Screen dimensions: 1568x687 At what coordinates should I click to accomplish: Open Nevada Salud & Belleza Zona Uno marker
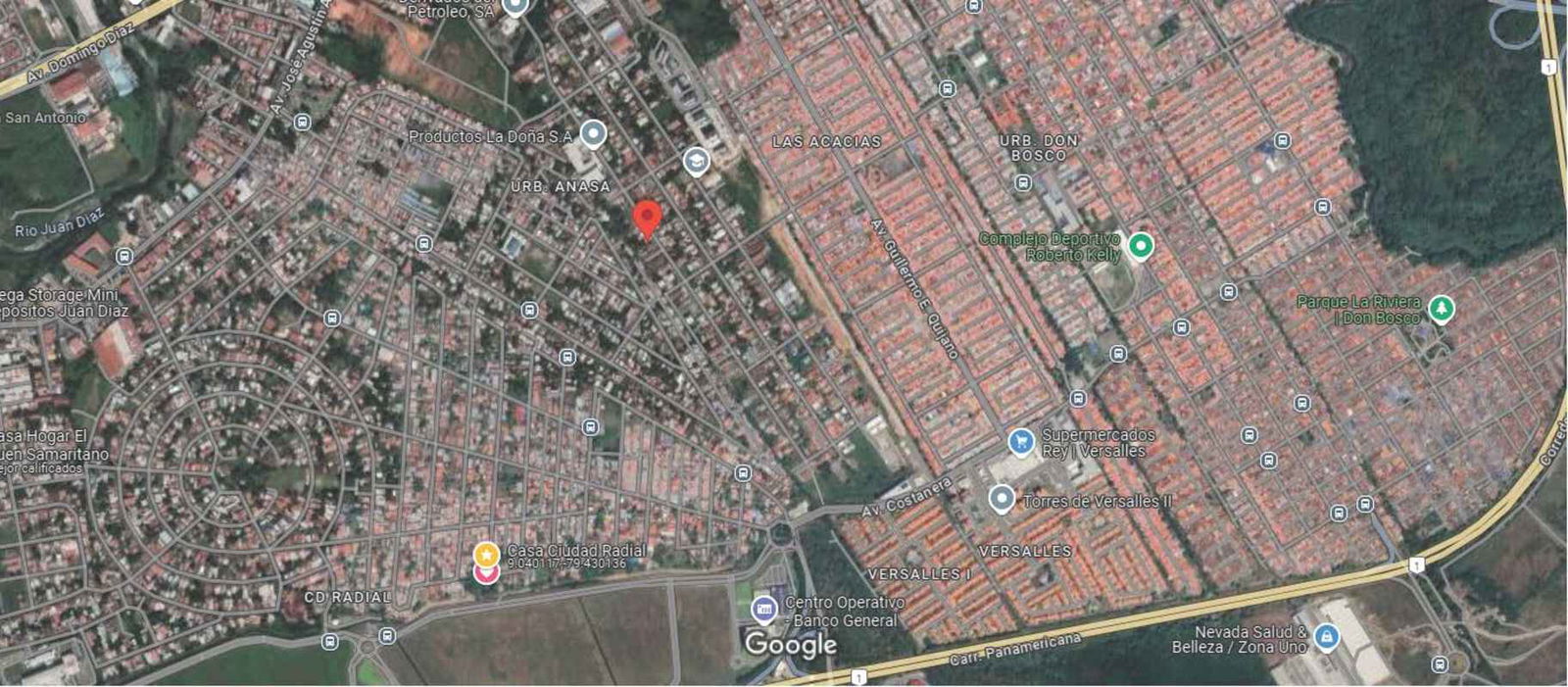(x=1326, y=637)
